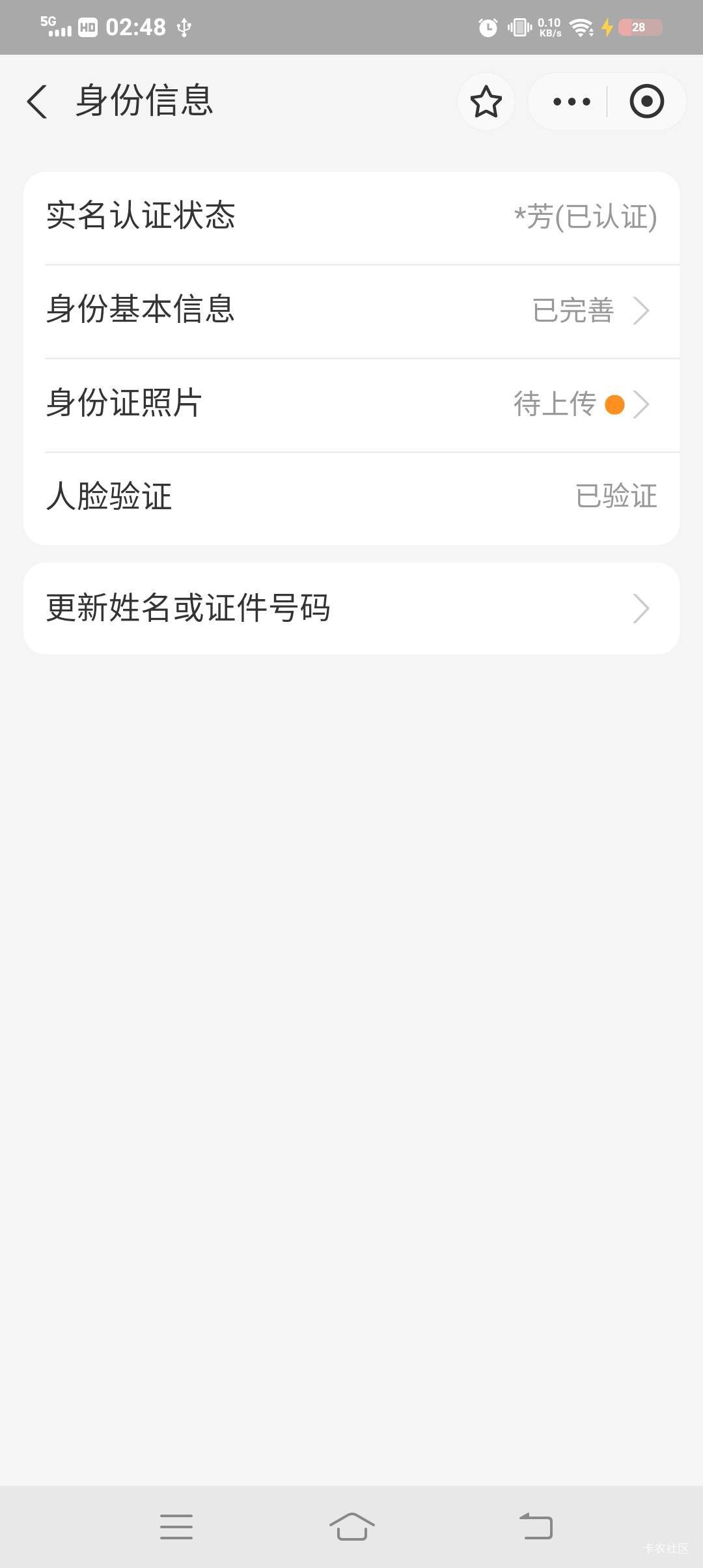Screen dimensions: 703x1568
Task: Open recent apps from navigation bar
Action: (x=176, y=1526)
